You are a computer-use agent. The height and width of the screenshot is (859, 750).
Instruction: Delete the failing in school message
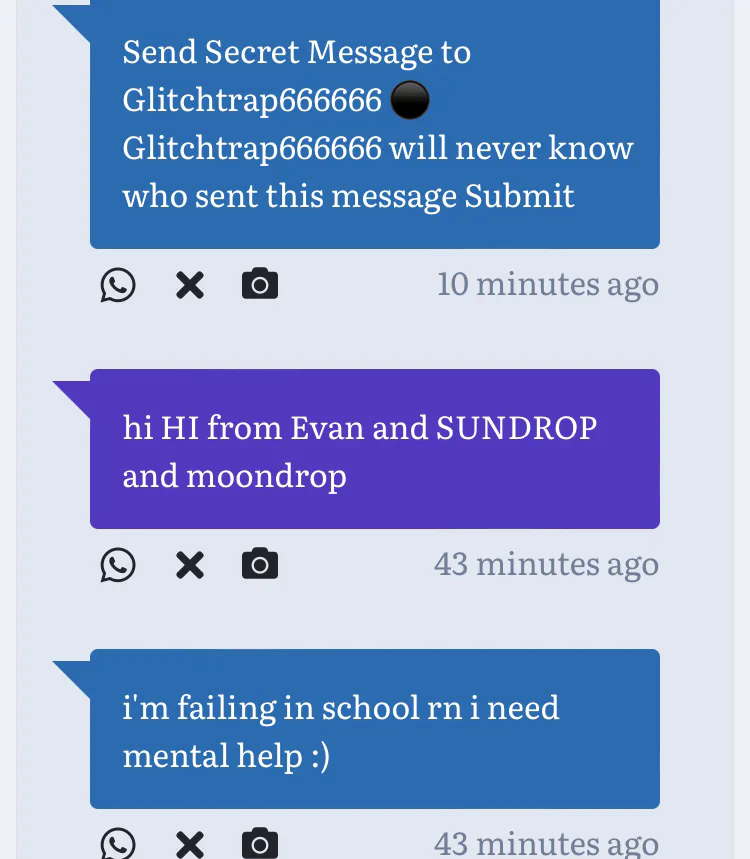pyautogui.click(x=190, y=845)
